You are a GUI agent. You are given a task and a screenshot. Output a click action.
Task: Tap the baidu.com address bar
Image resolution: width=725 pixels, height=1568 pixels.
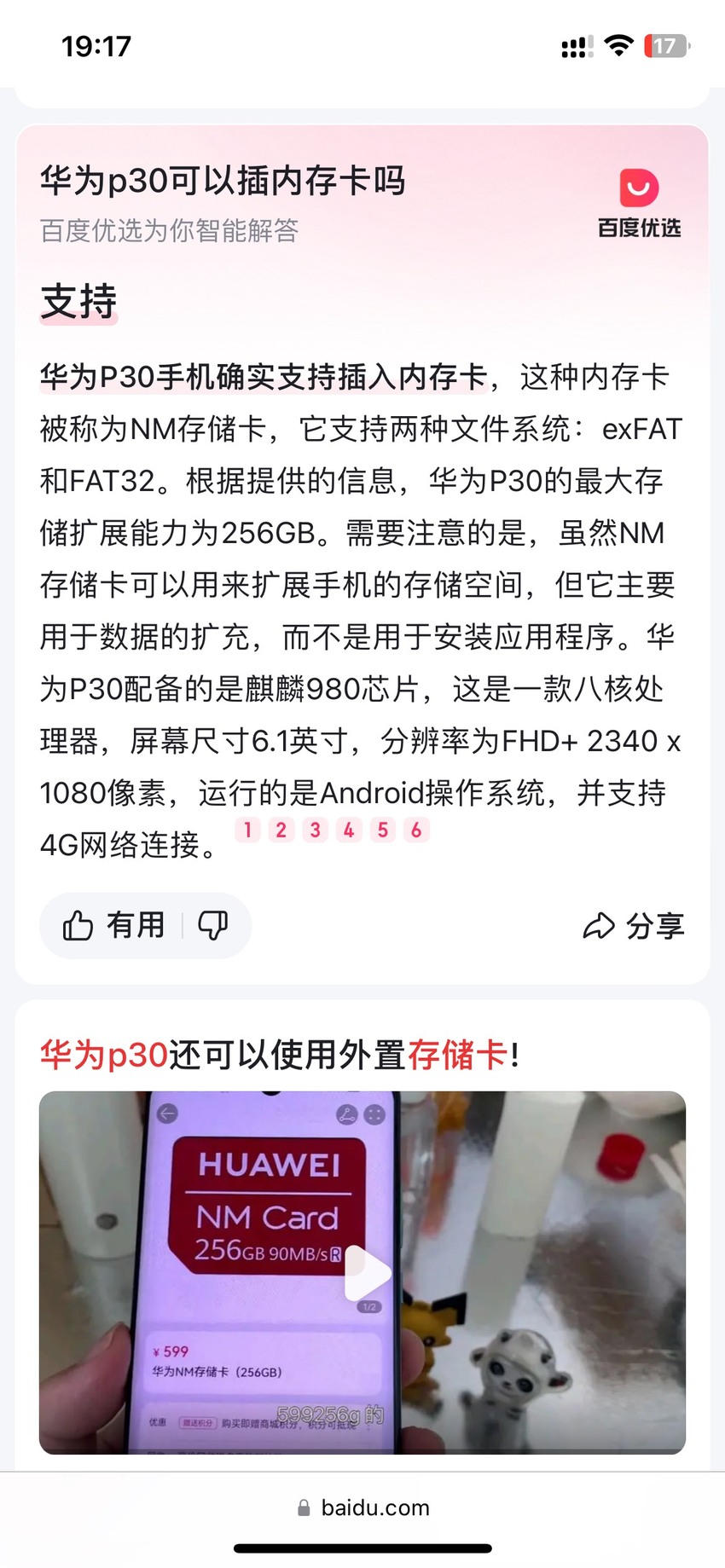[x=362, y=1507]
